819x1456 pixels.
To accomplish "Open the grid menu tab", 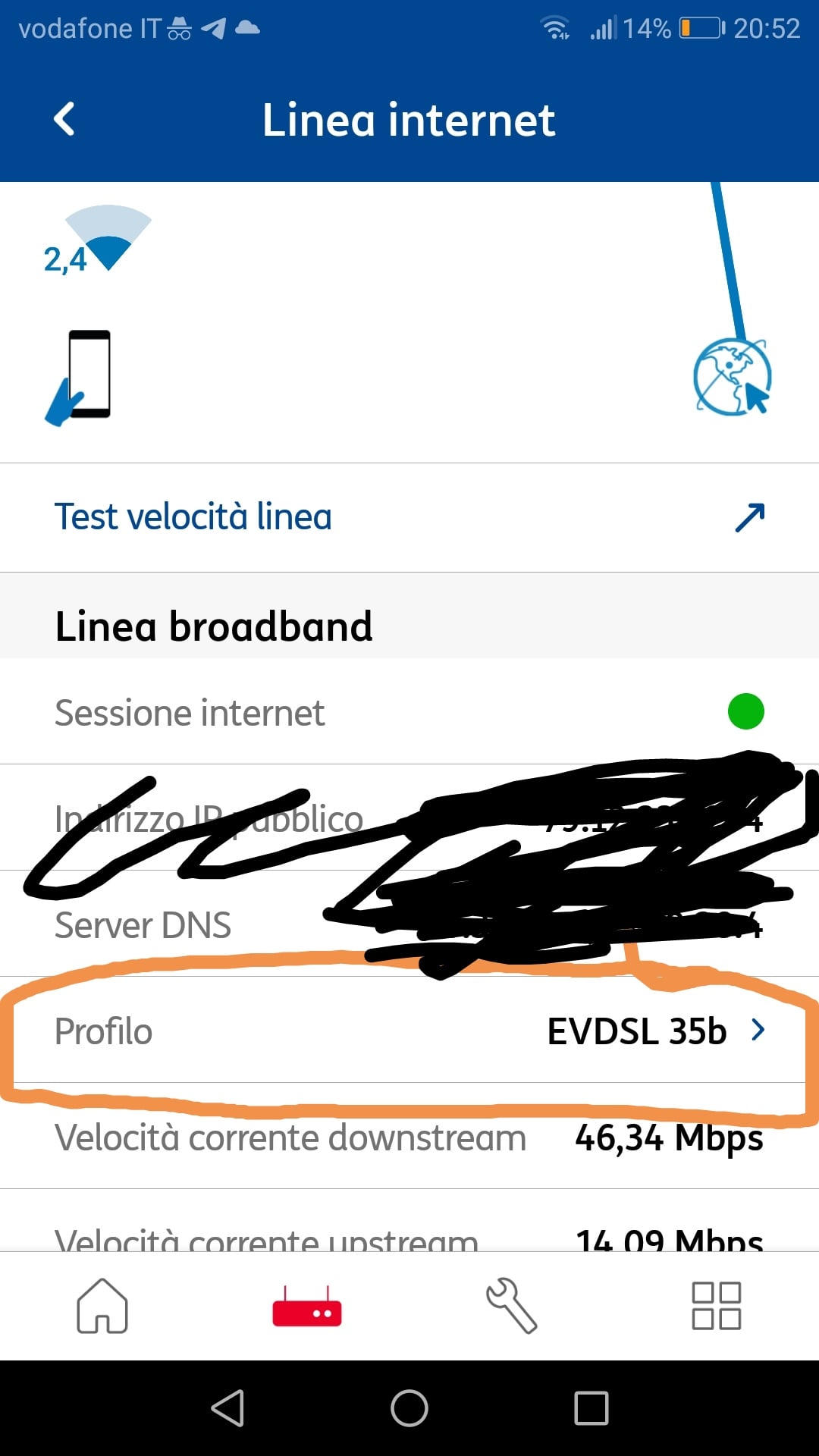I will click(x=716, y=1306).
